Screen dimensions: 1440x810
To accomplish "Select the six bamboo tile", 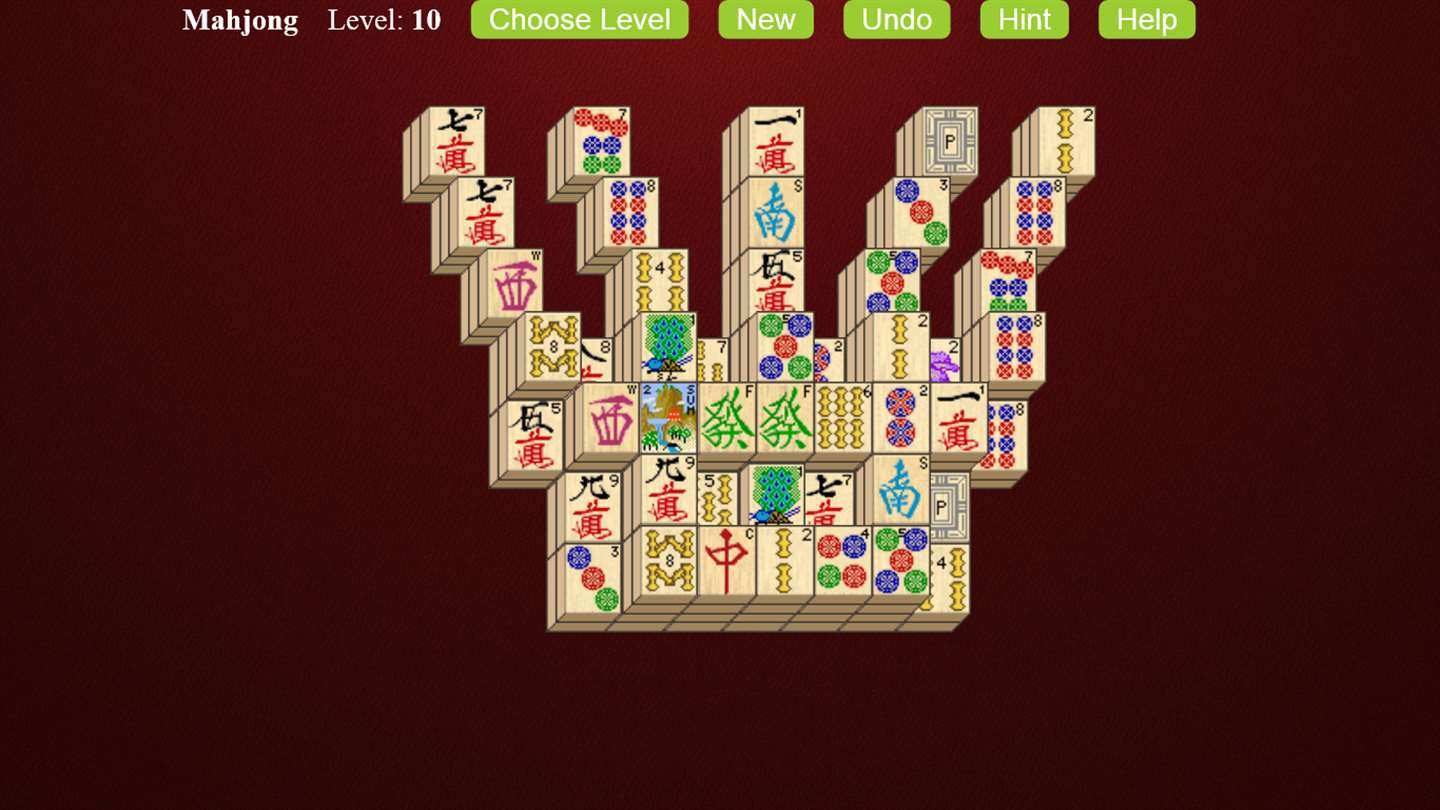I will click(842, 418).
